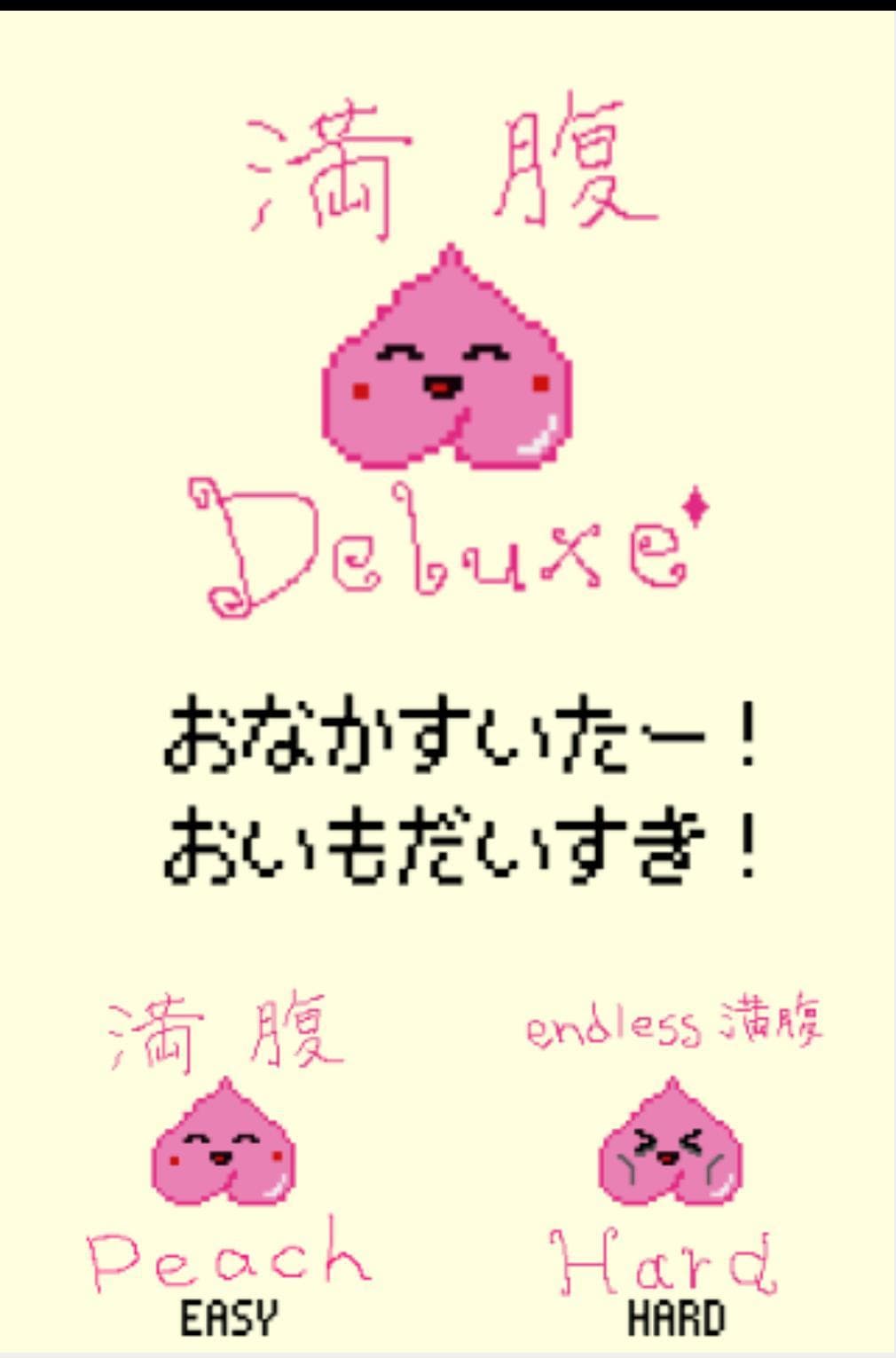Start the endless Hard mode

pos(672,1167)
